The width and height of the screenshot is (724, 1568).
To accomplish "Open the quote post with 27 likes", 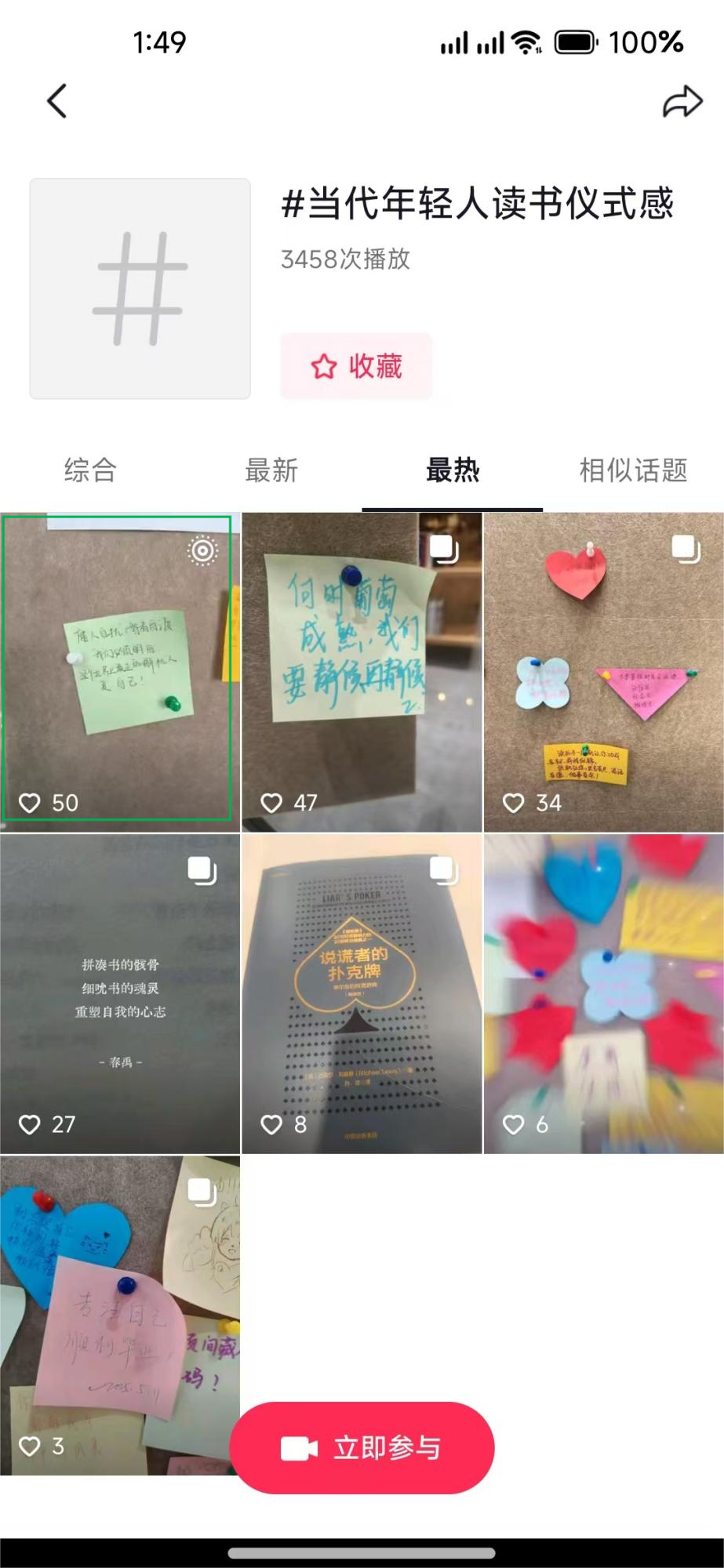I will pos(119,993).
